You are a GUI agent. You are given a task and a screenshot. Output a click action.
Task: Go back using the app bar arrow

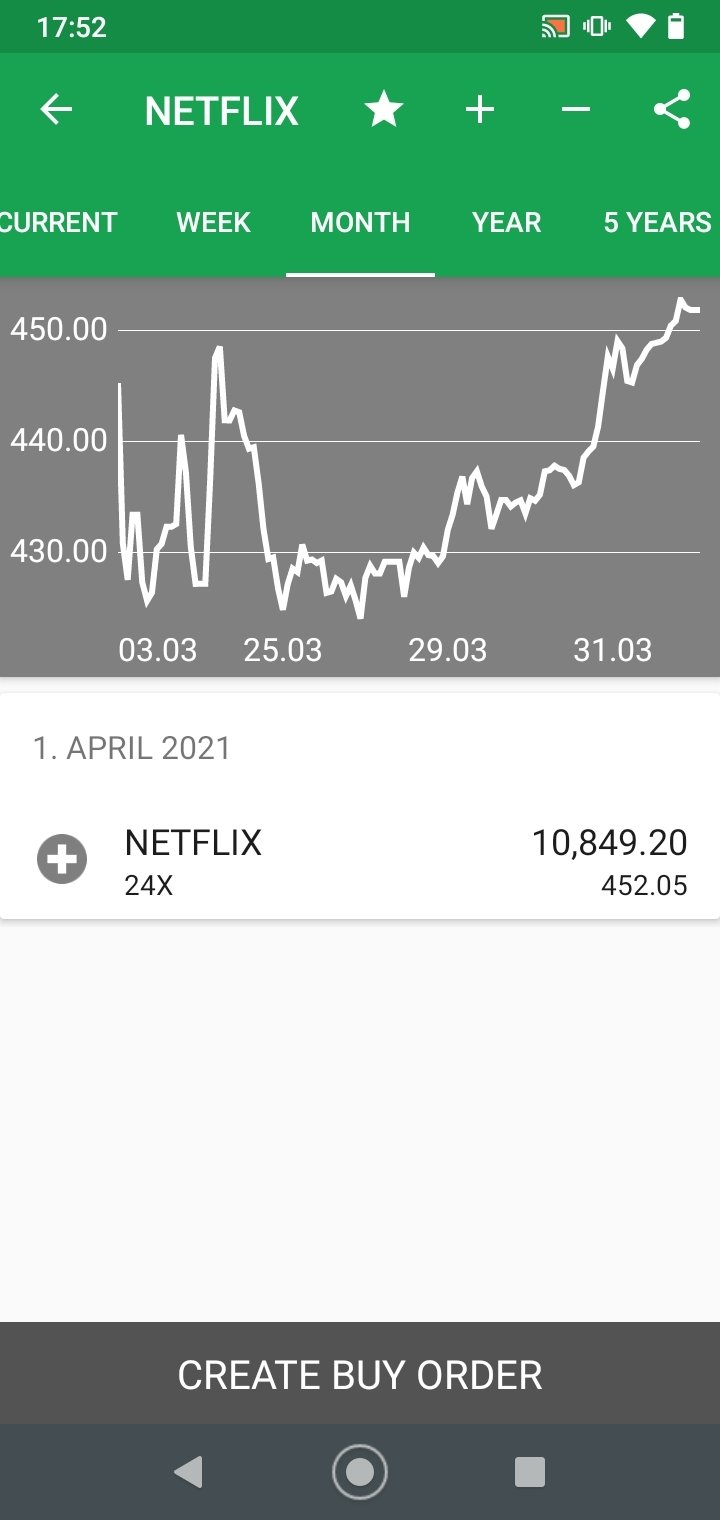tap(57, 110)
